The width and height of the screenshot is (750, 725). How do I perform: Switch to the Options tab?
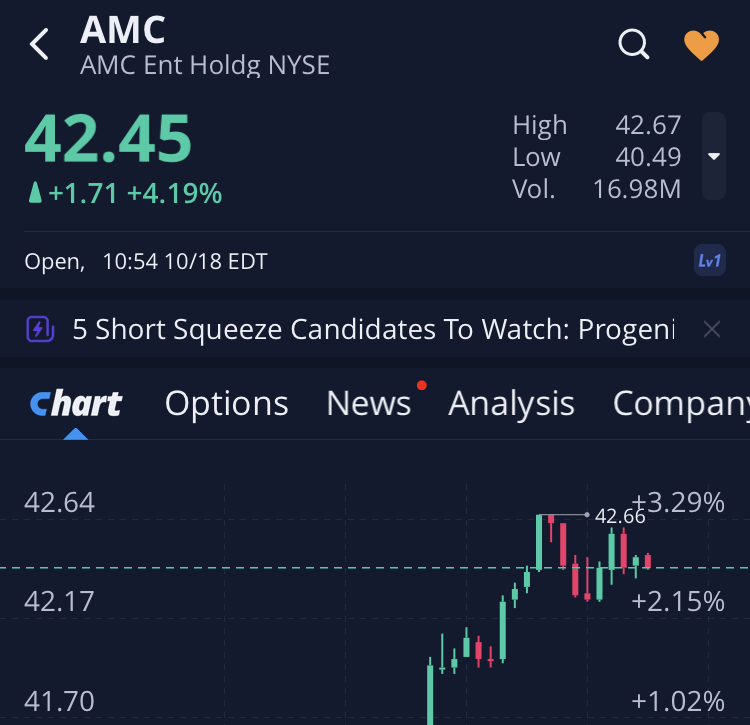click(x=226, y=403)
